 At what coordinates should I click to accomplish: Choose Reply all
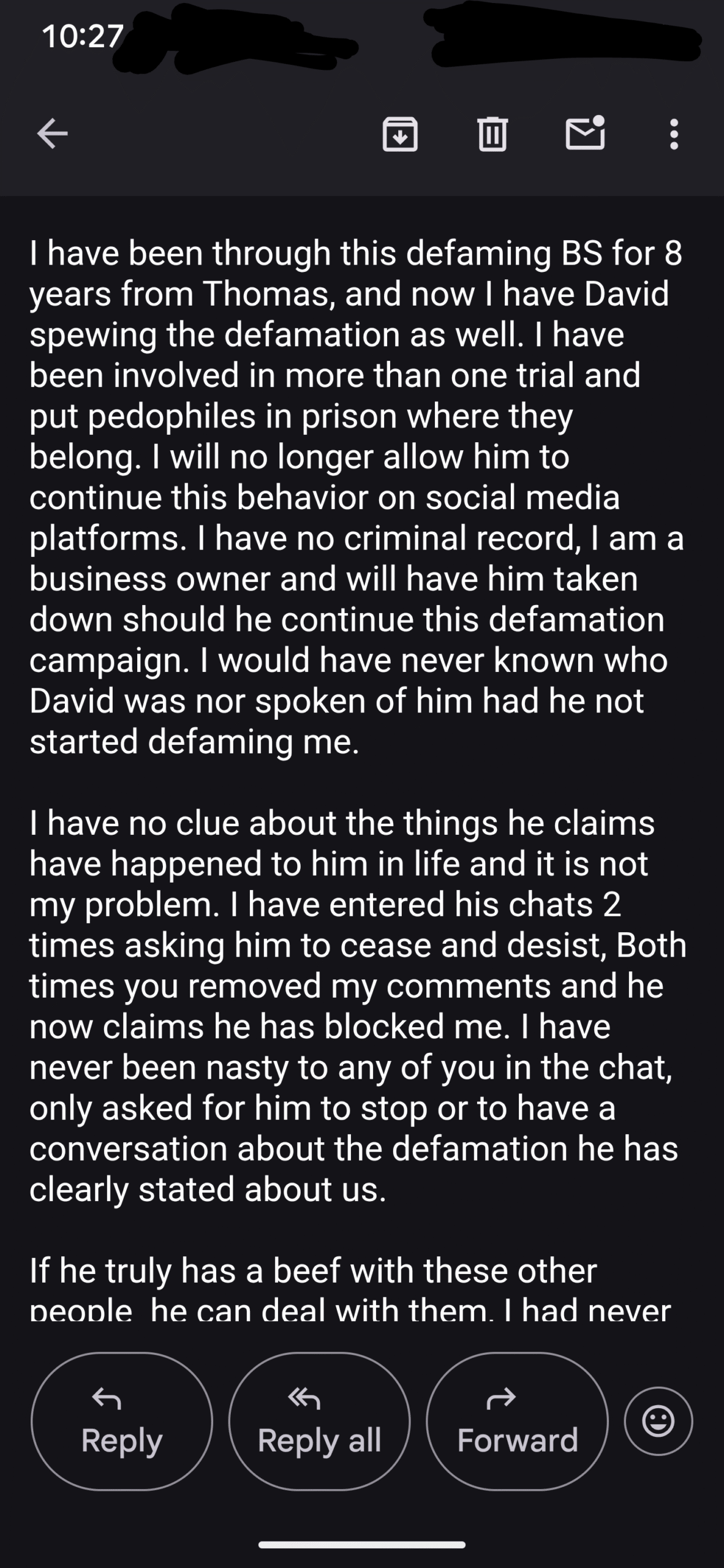coord(319,1421)
